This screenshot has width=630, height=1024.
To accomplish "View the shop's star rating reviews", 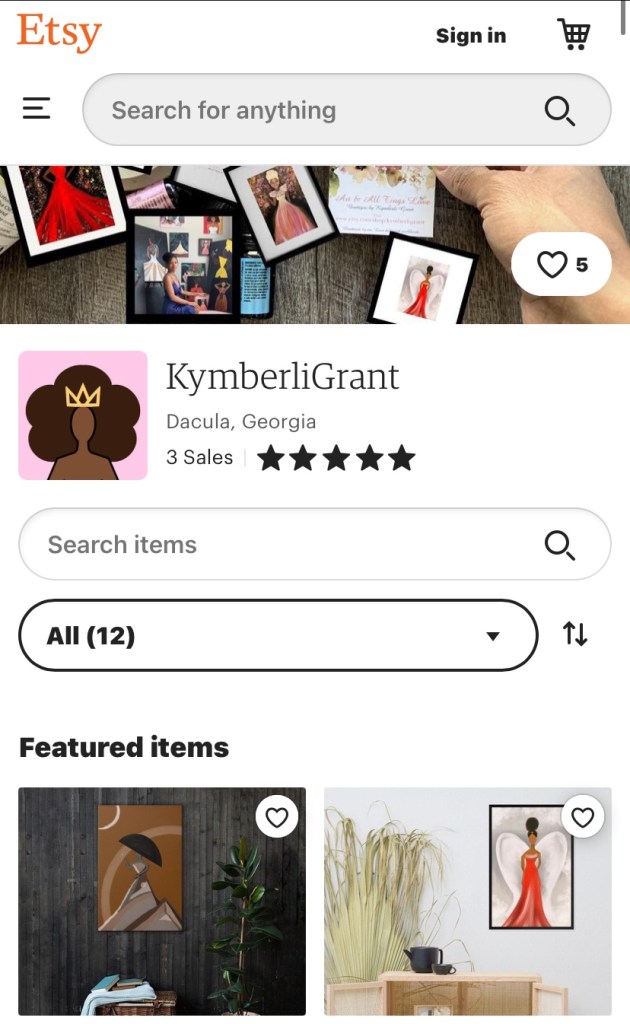I will (336, 458).
